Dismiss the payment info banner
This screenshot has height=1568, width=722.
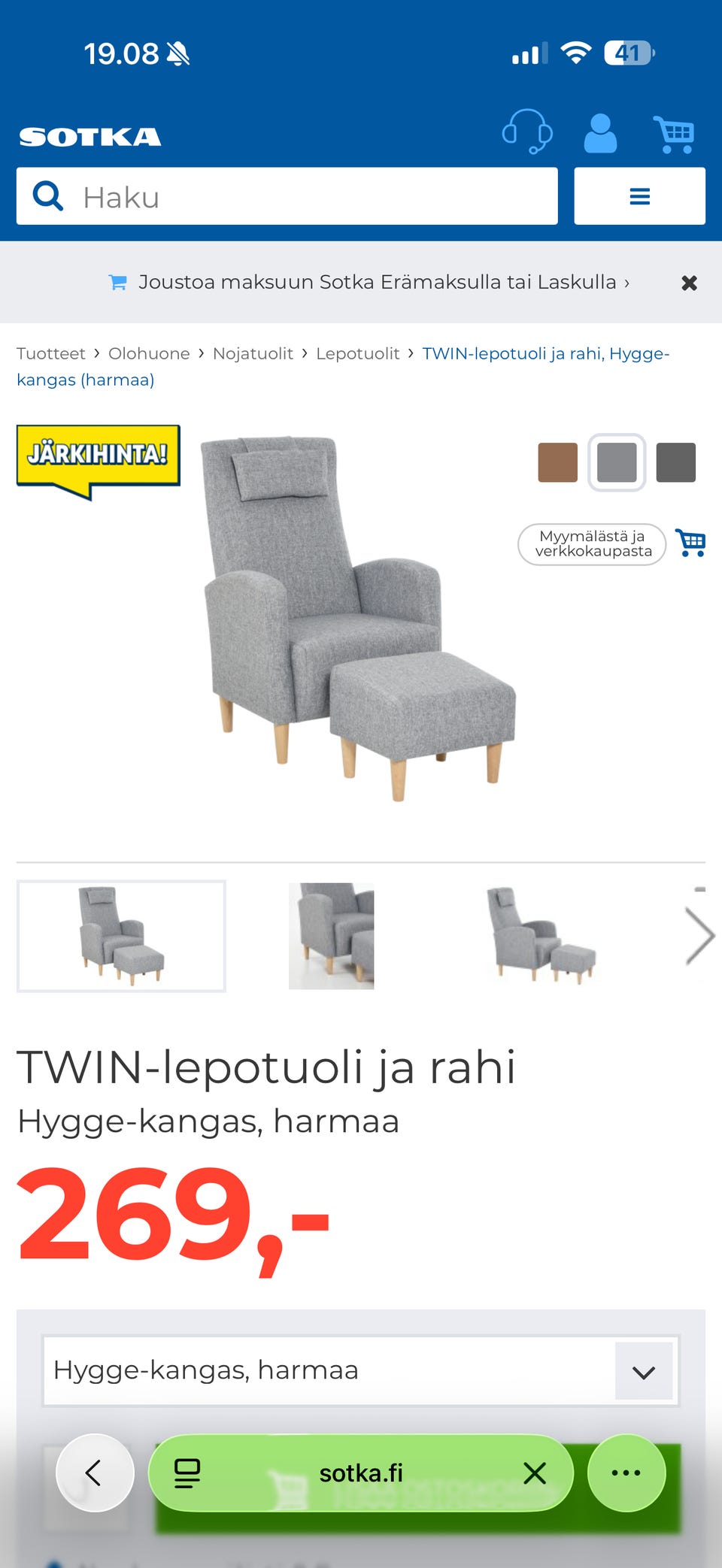pyautogui.click(x=689, y=283)
